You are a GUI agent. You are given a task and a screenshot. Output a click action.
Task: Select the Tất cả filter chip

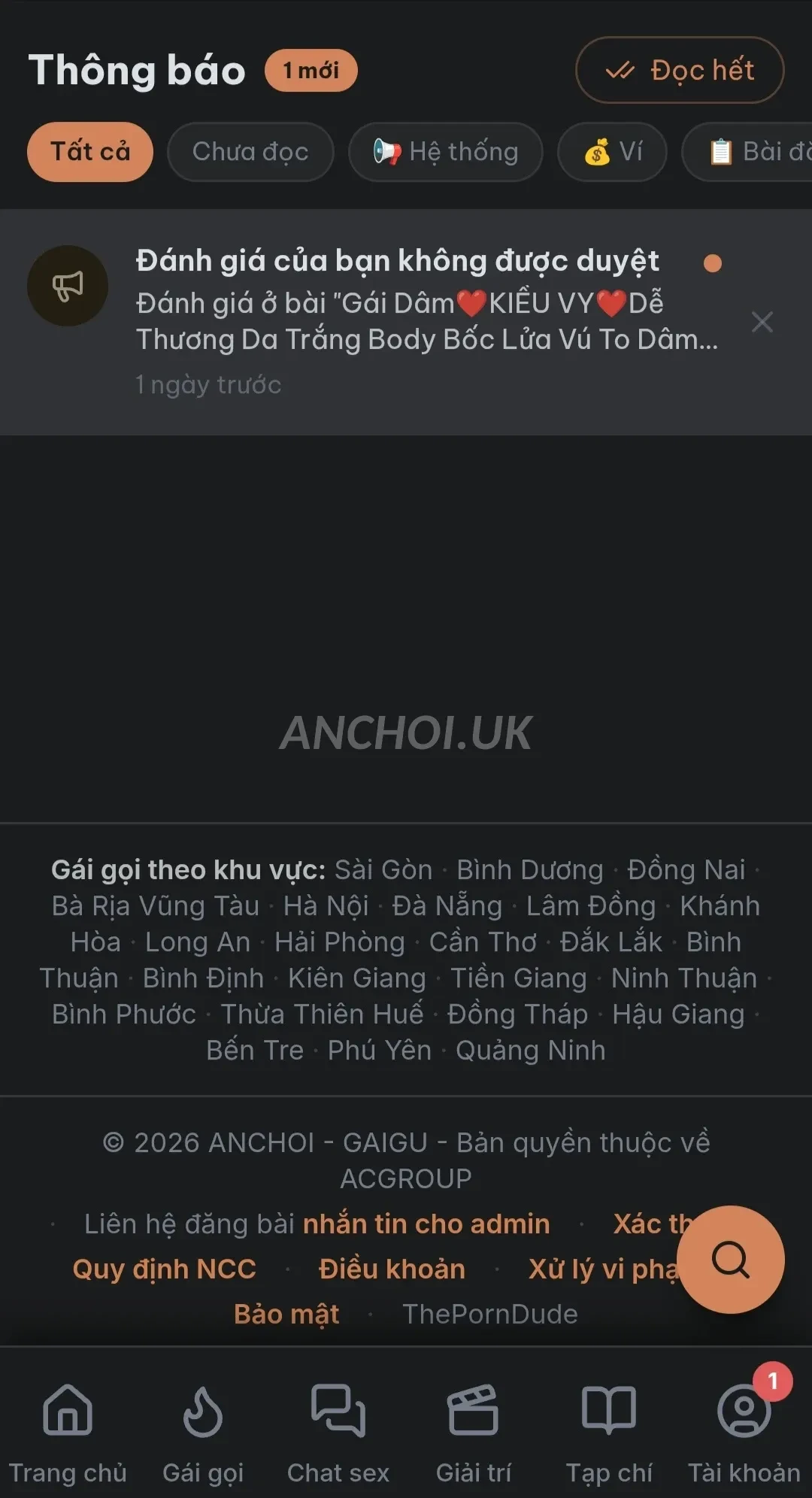(90, 152)
